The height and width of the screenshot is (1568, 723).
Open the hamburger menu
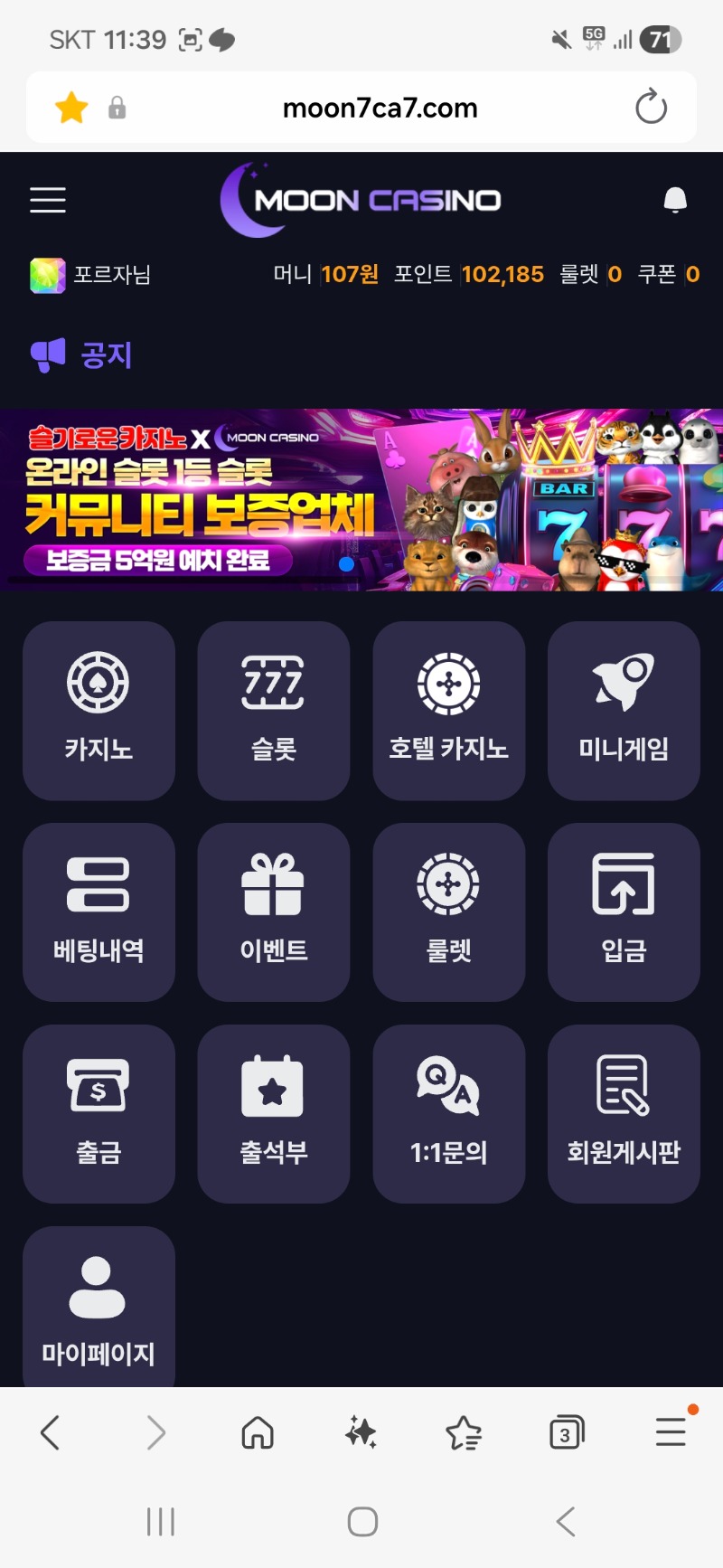(48, 200)
